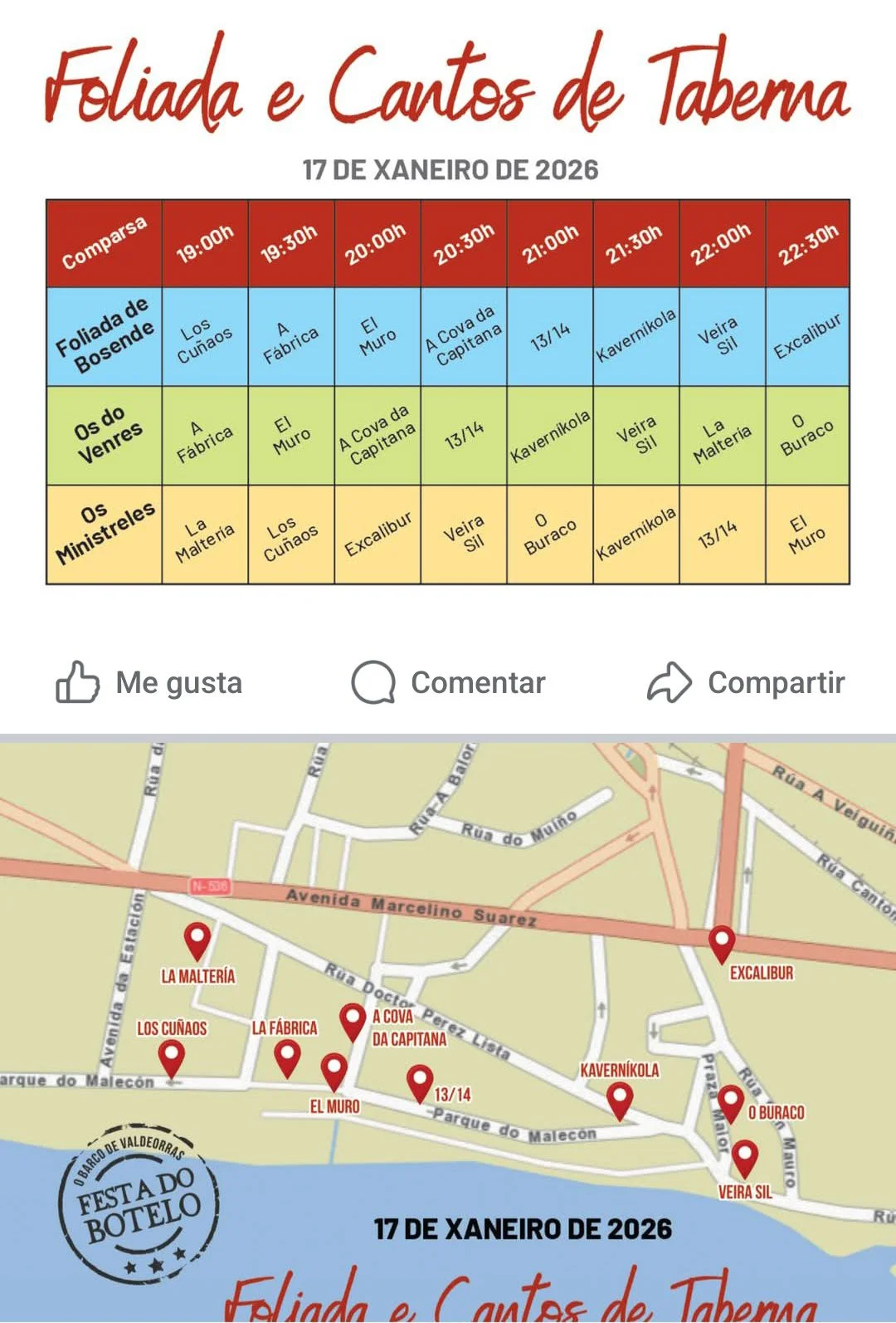
Task: Select the A Cova da Capitana pin
Action: 353,1023
